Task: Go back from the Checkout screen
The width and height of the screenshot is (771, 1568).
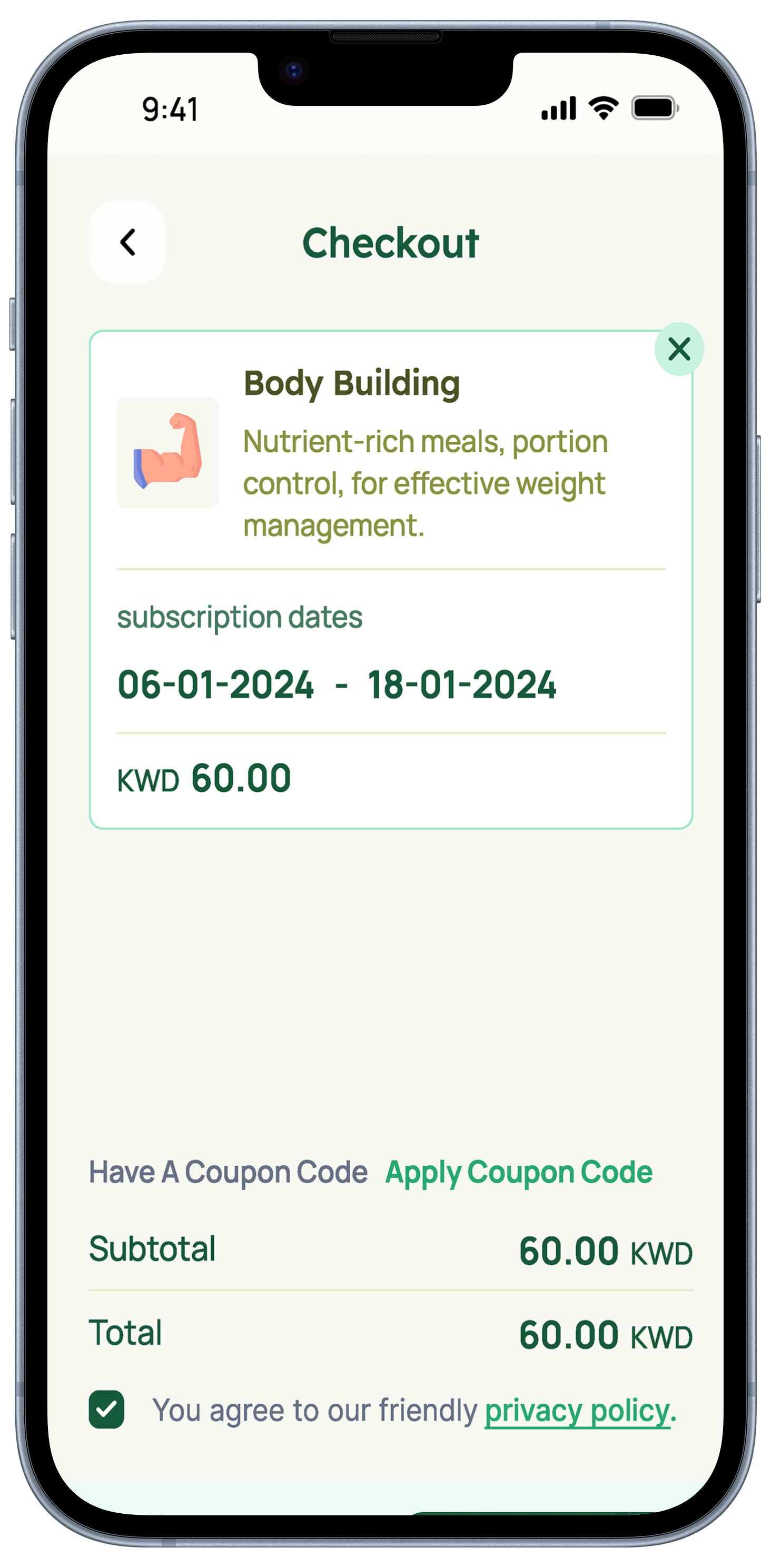Action: tap(127, 242)
